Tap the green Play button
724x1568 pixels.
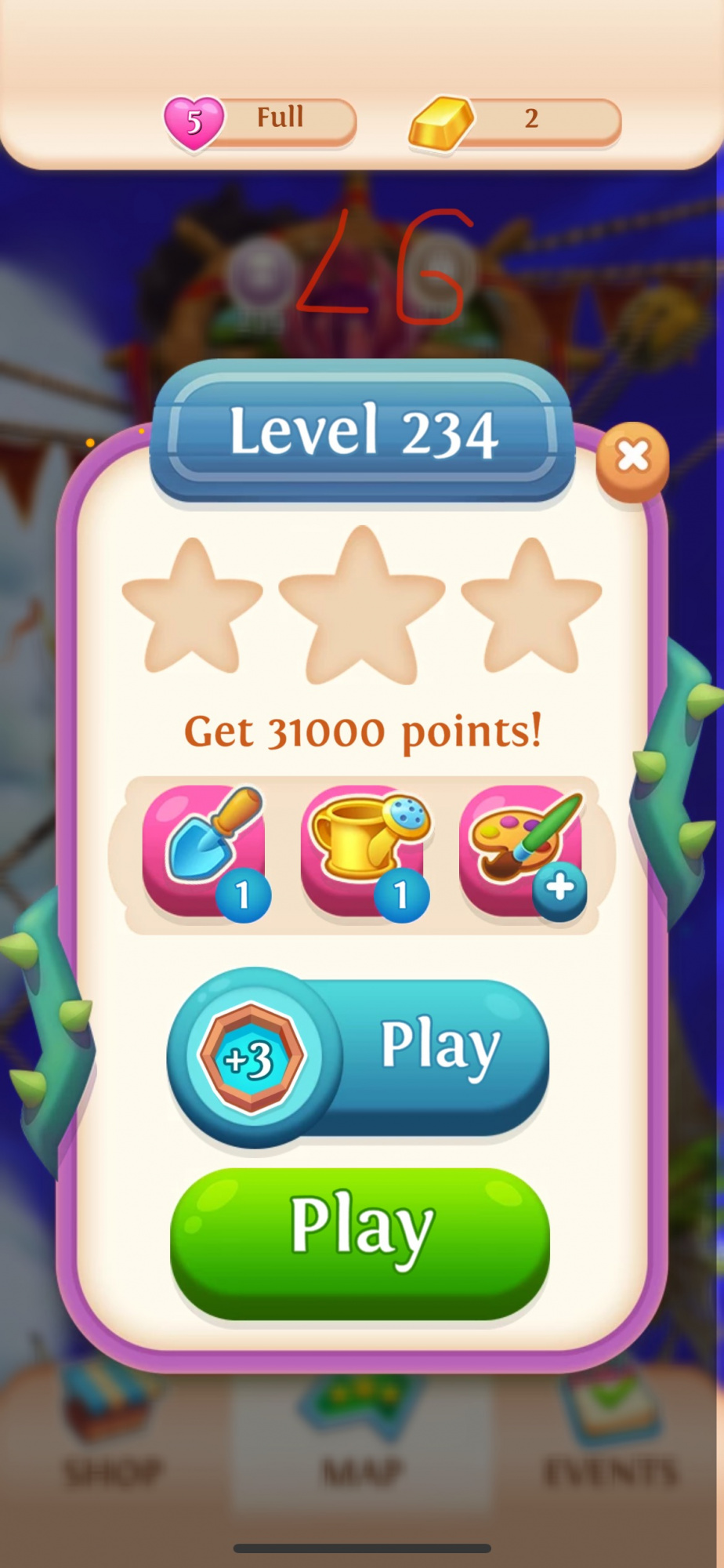(360, 1243)
